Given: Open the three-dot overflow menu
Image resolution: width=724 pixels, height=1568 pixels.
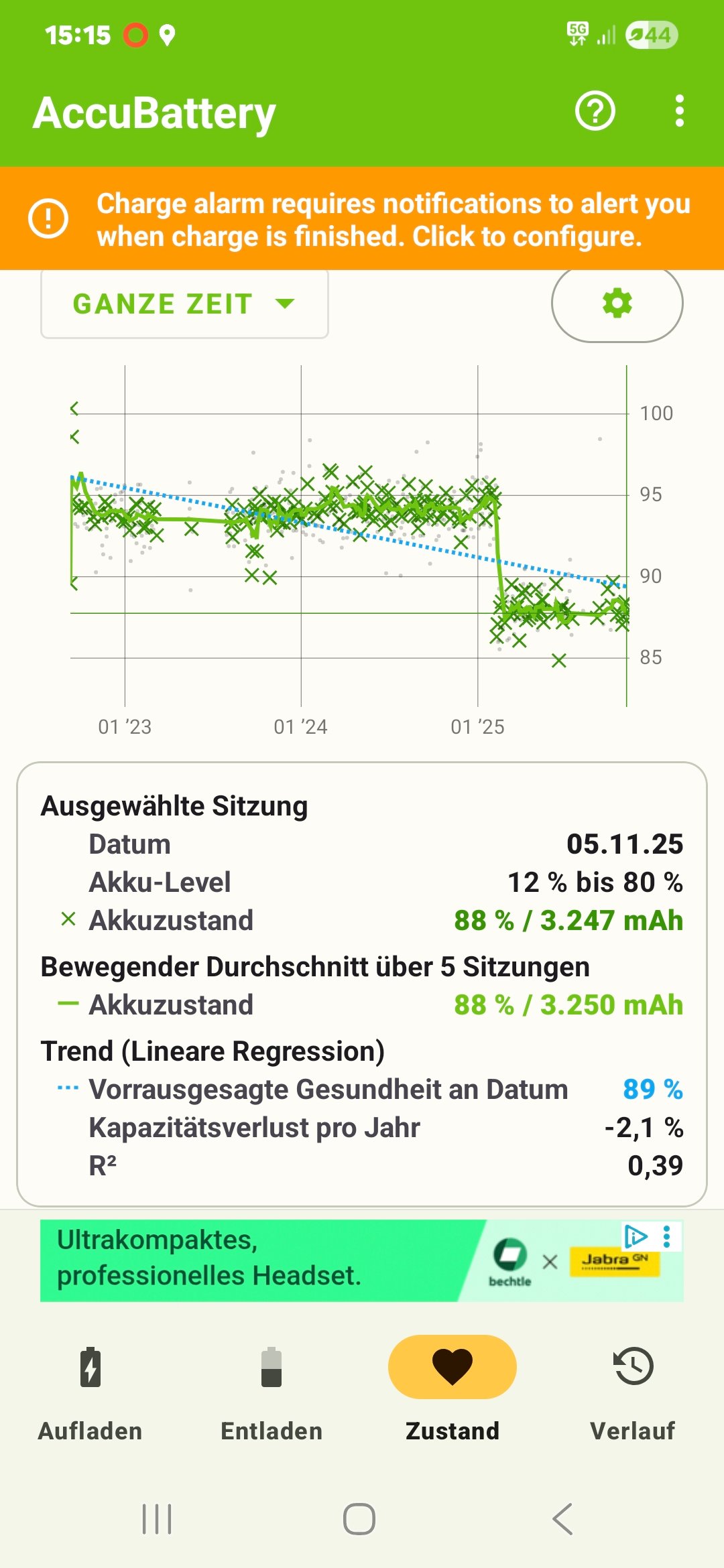Looking at the screenshot, I should coord(679,111).
